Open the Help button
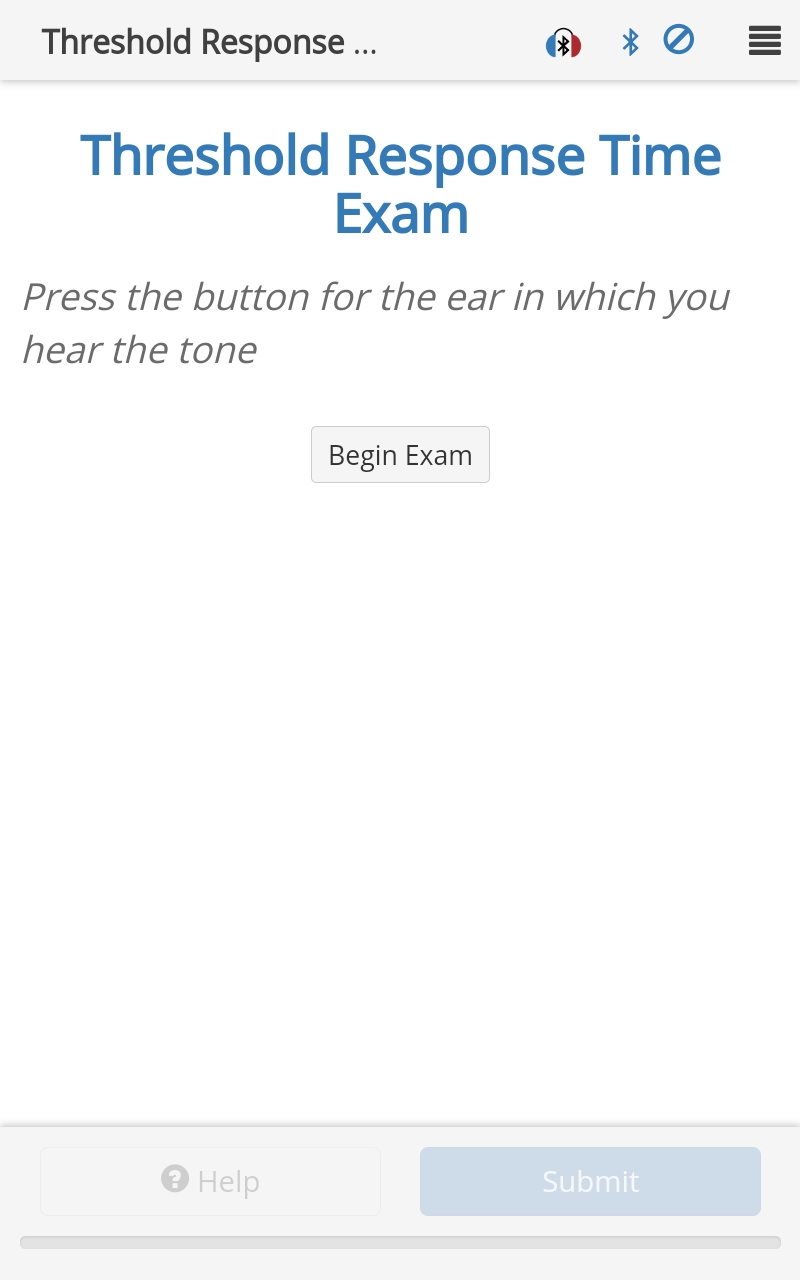Viewport: 800px width, 1280px height. pyautogui.click(x=210, y=1181)
